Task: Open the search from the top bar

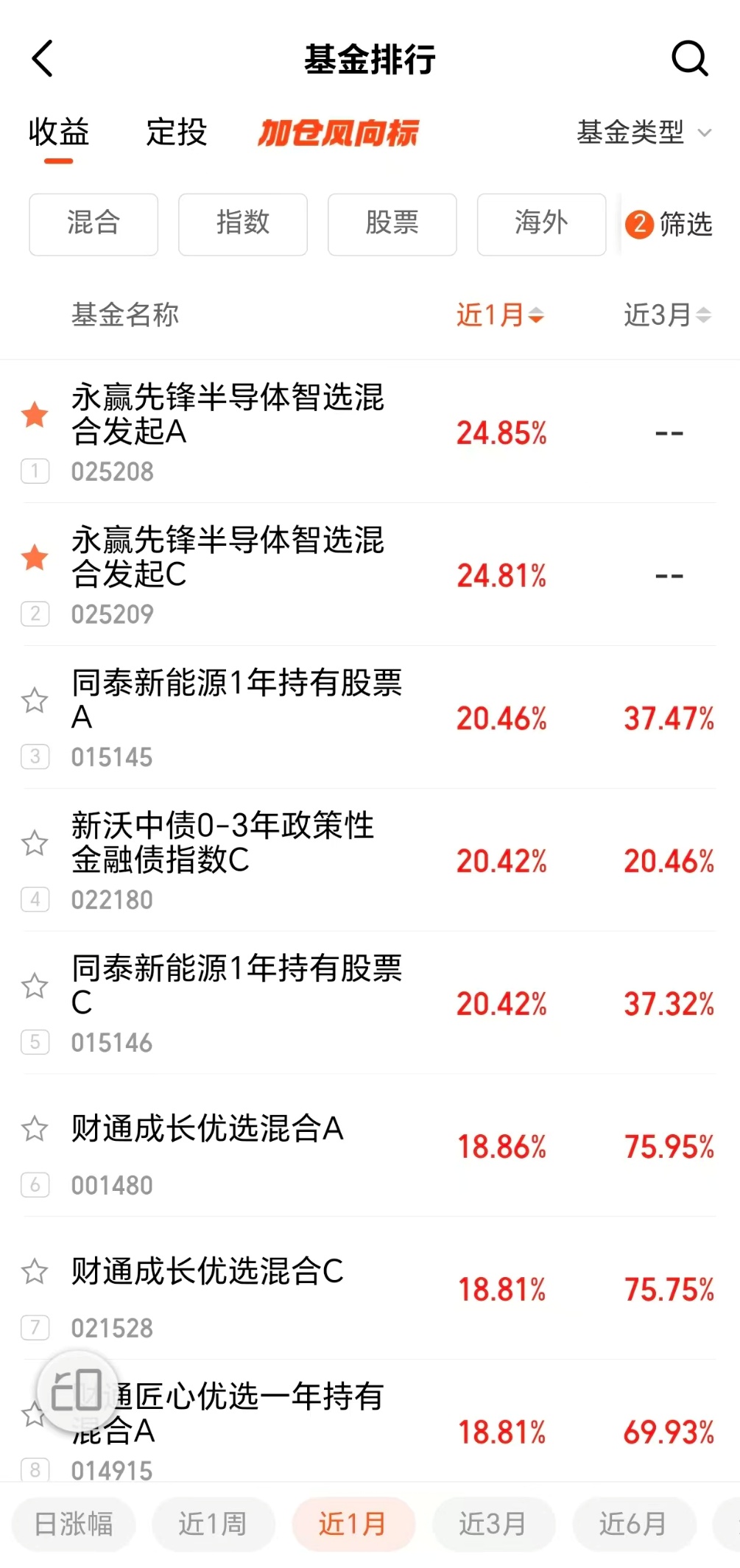Action: 689,58
